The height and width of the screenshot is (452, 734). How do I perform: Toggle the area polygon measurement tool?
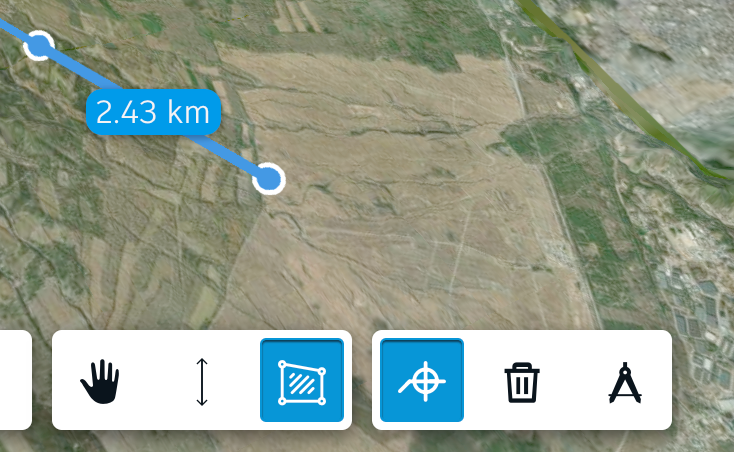pos(302,381)
